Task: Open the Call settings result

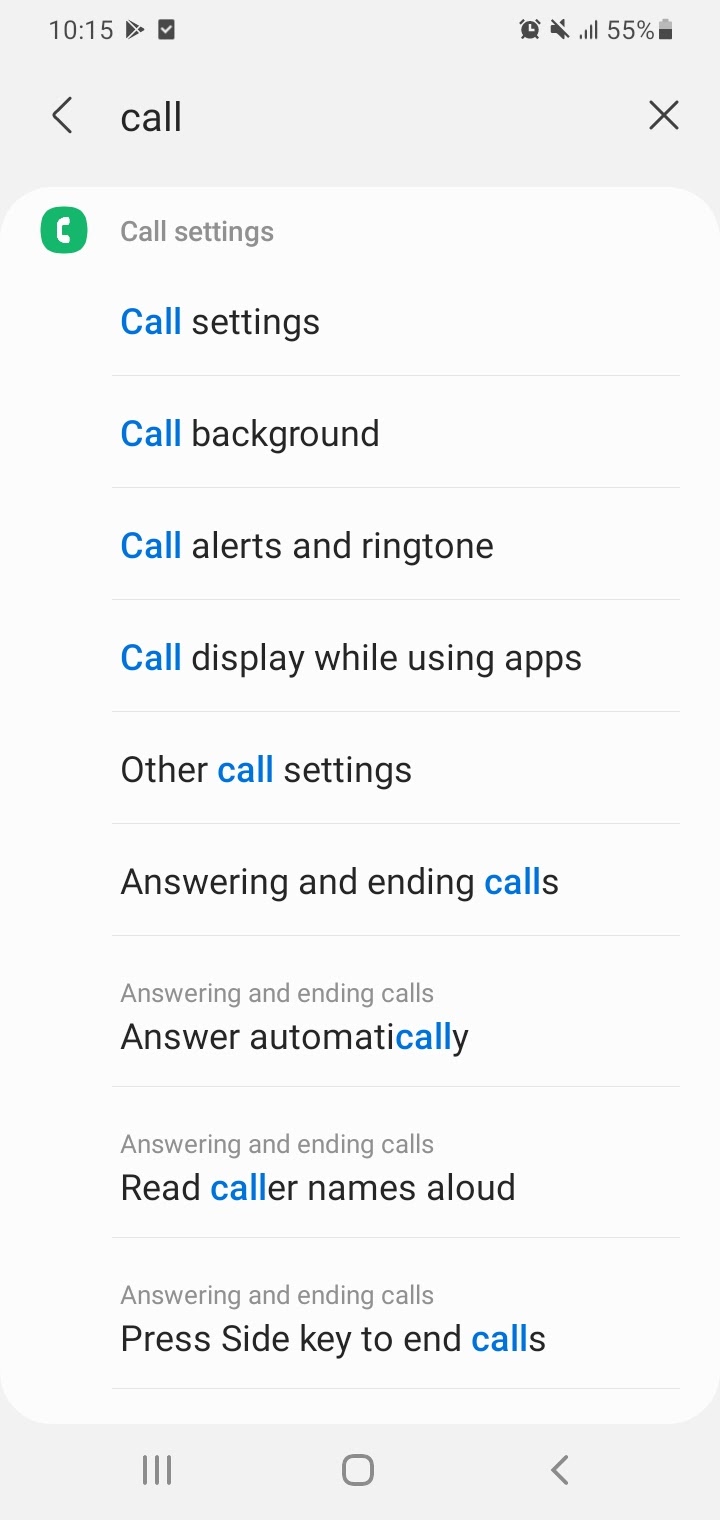Action: [396, 322]
